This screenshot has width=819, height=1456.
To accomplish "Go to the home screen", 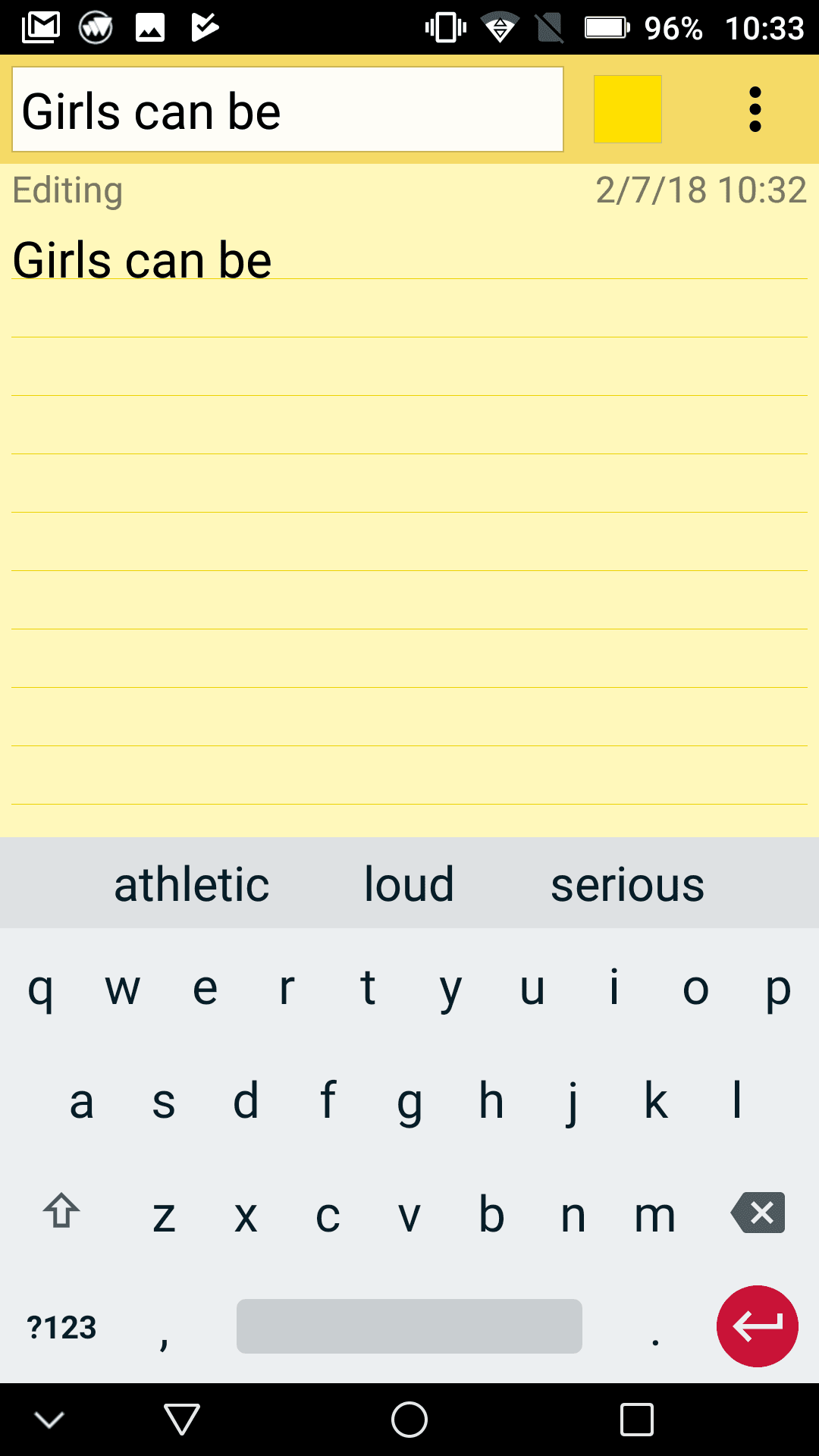I will (409, 1420).
